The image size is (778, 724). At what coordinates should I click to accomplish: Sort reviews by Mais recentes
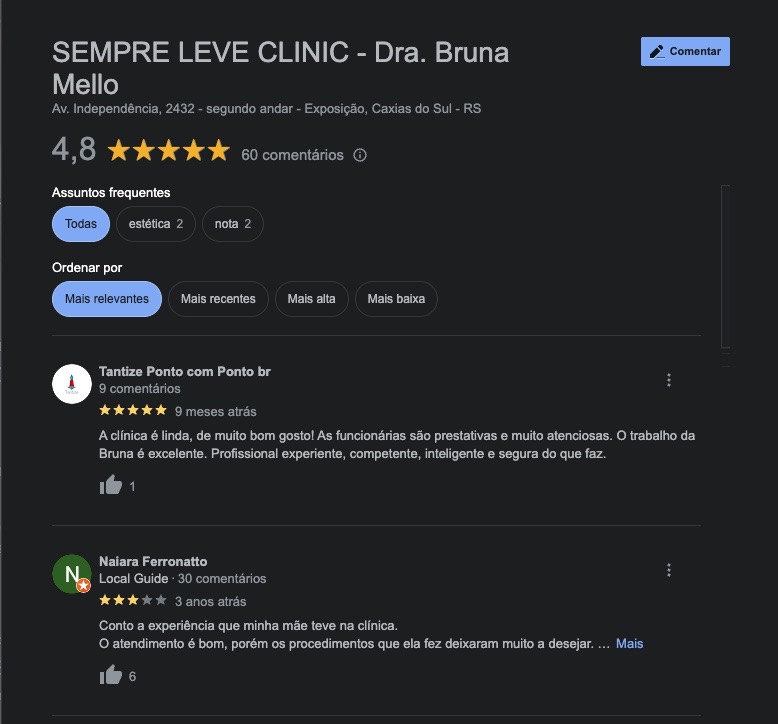tap(218, 299)
